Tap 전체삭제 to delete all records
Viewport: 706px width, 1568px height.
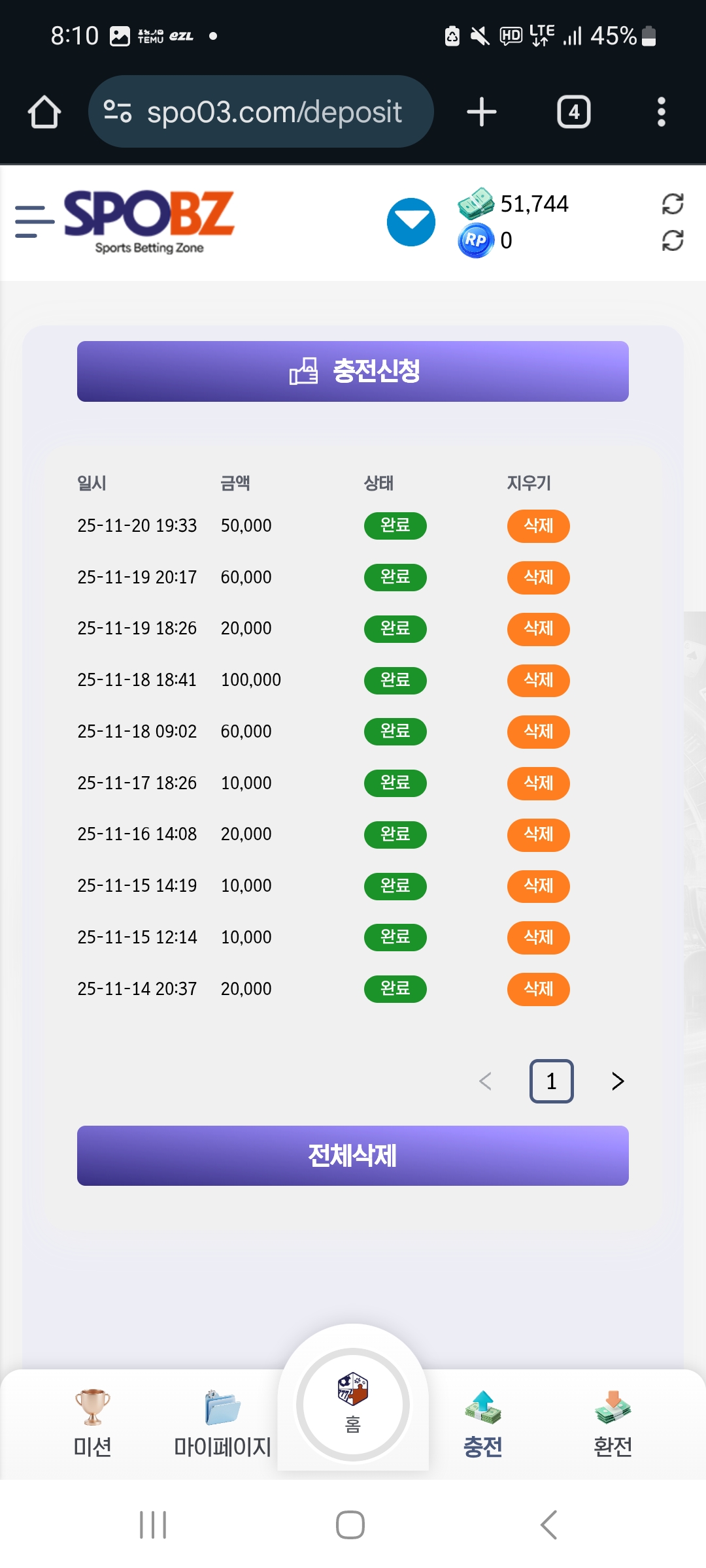pos(353,1156)
